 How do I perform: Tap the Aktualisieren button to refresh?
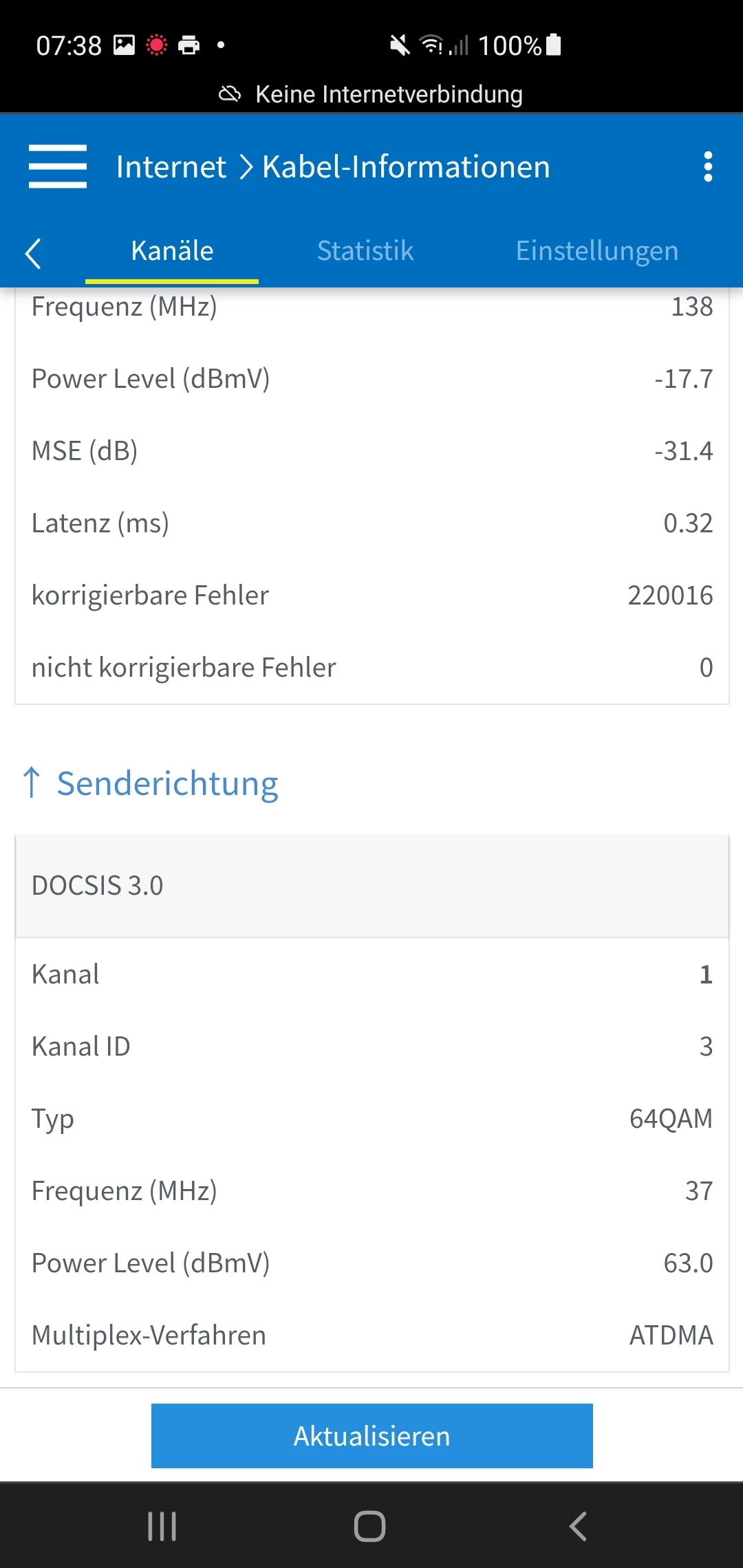[371, 1436]
